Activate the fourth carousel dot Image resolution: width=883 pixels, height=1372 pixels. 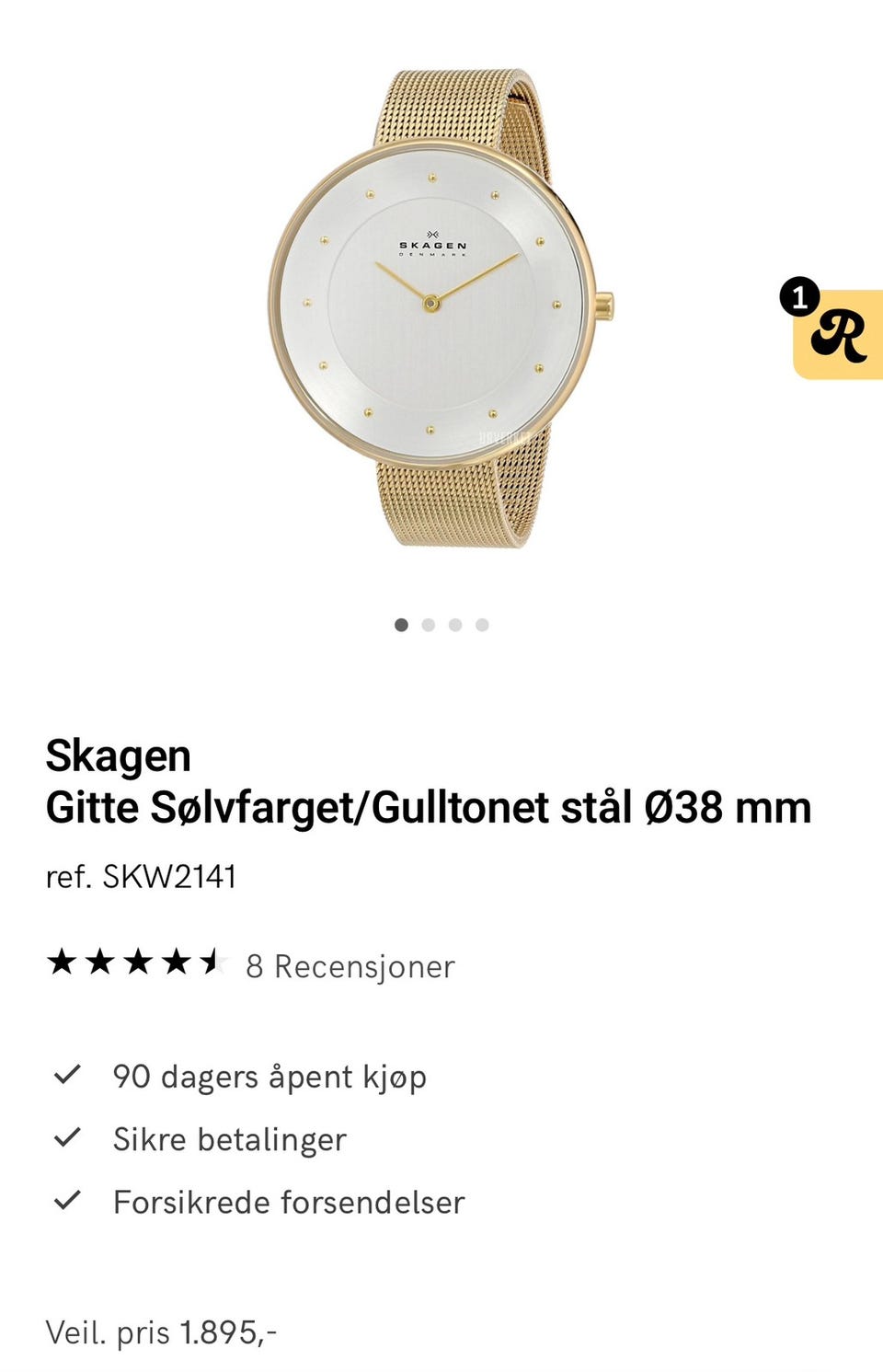pyautogui.click(x=480, y=624)
